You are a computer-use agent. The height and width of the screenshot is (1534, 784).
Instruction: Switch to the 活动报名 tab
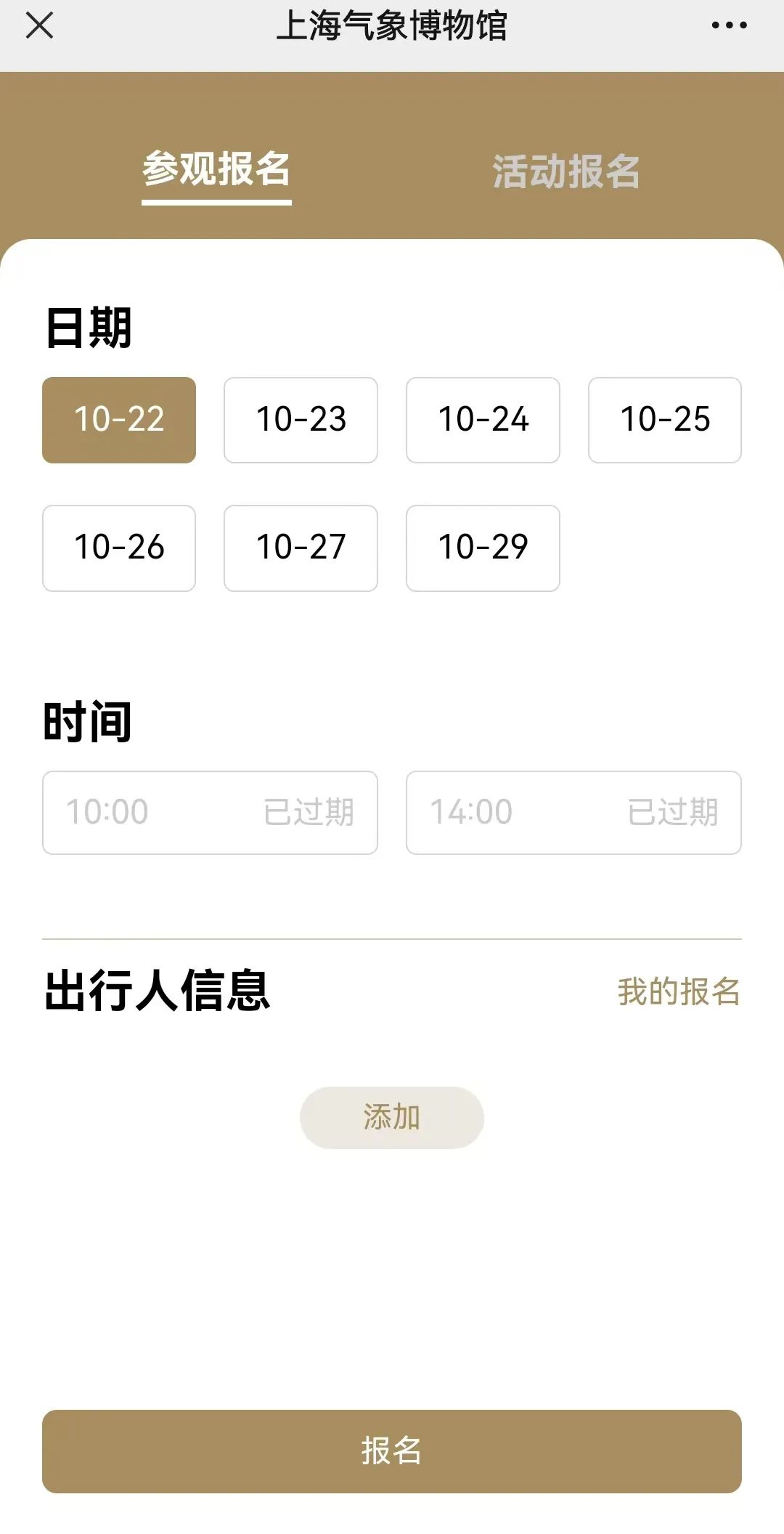pos(565,172)
